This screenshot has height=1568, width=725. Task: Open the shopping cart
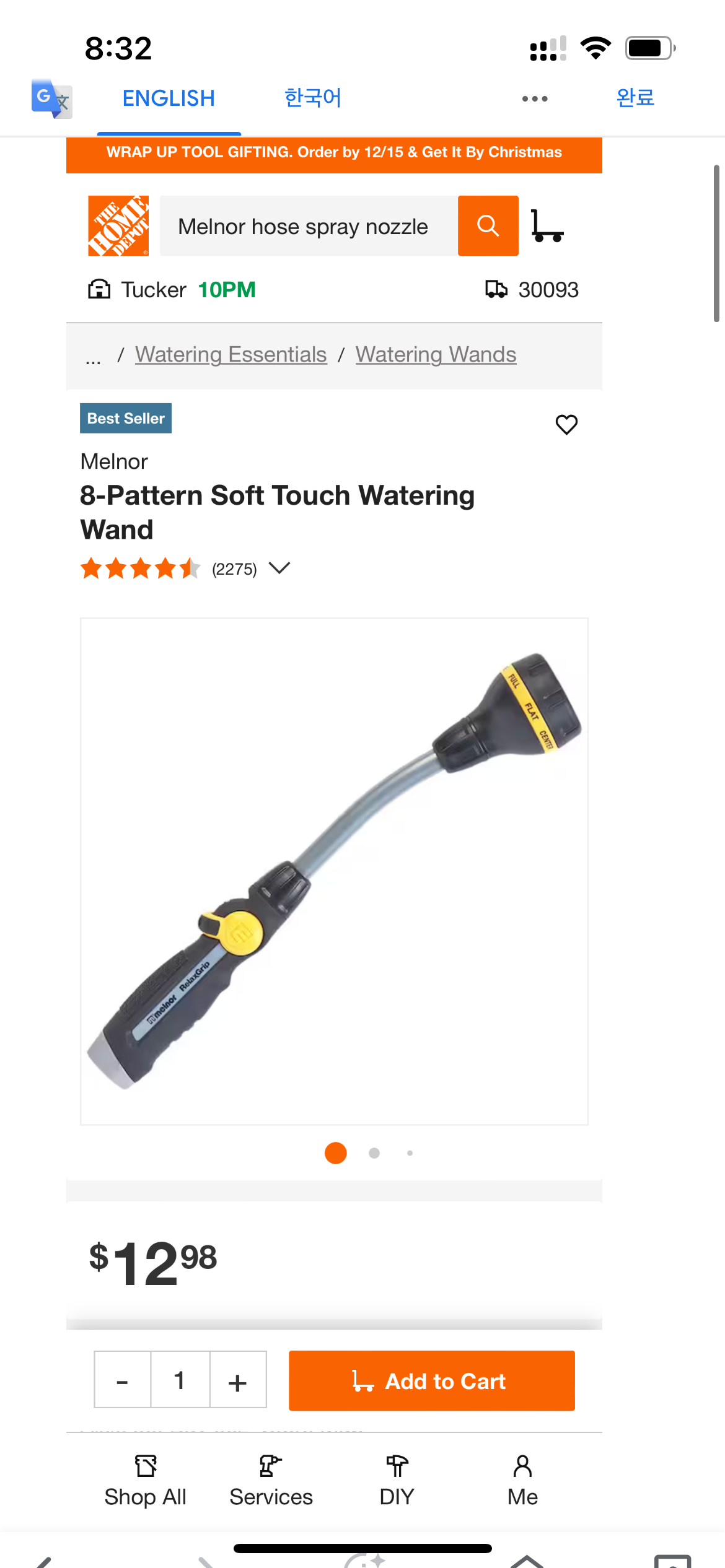click(x=547, y=226)
